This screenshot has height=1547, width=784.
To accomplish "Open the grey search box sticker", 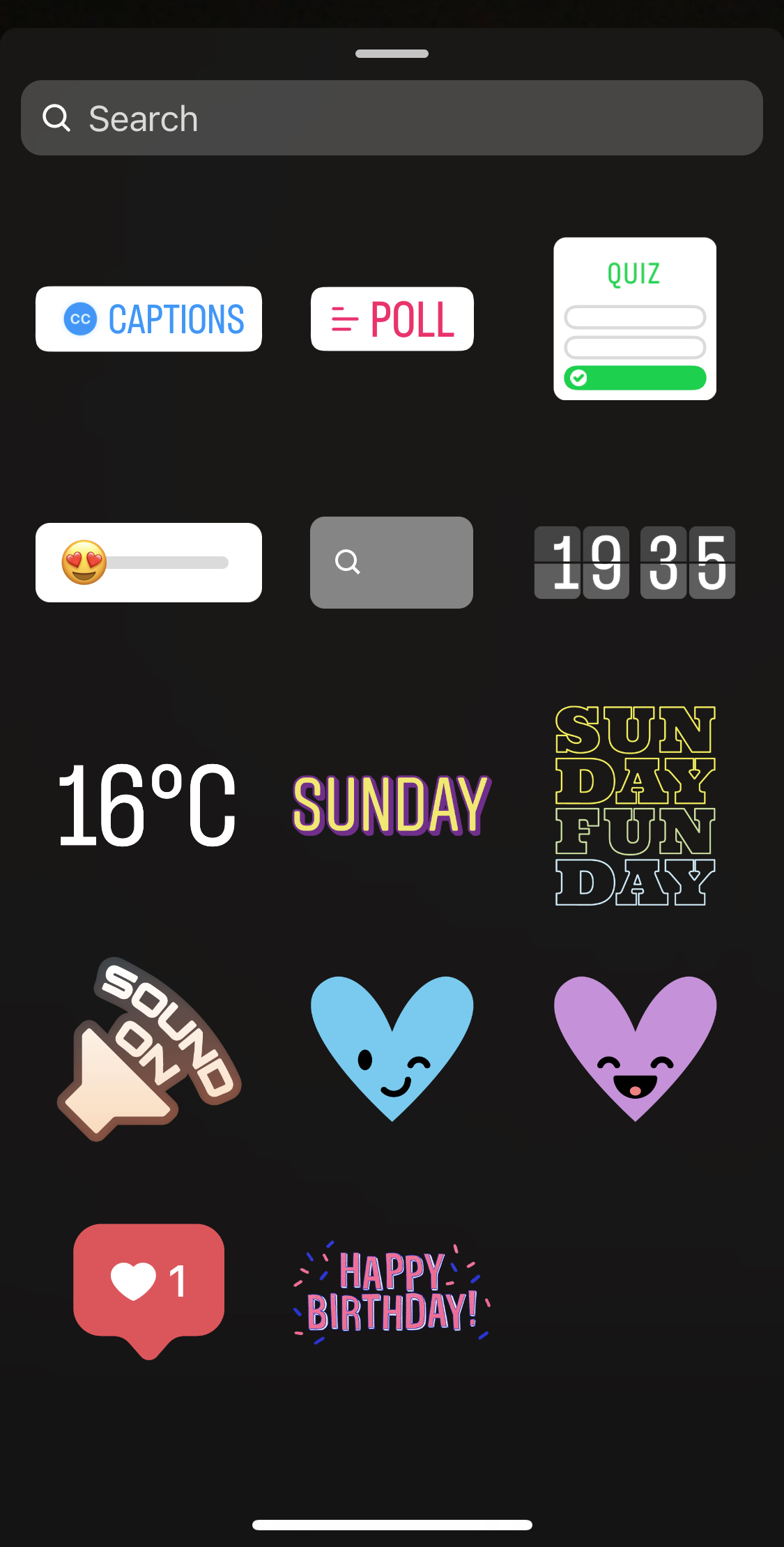I will 392,563.
